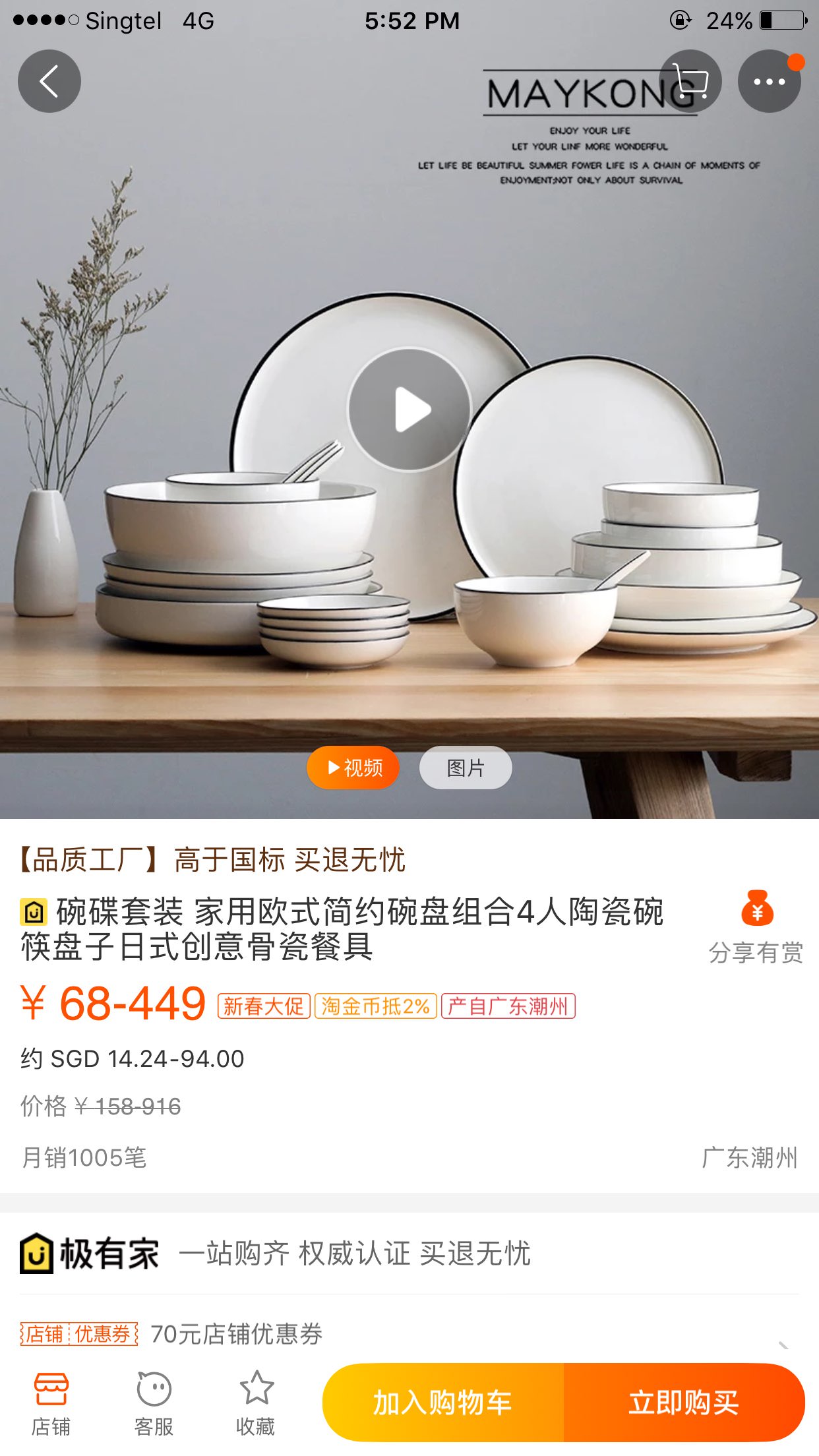Go back with the arrow button
Image resolution: width=819 pixels, height=1456 pixels.
[49, 81]
